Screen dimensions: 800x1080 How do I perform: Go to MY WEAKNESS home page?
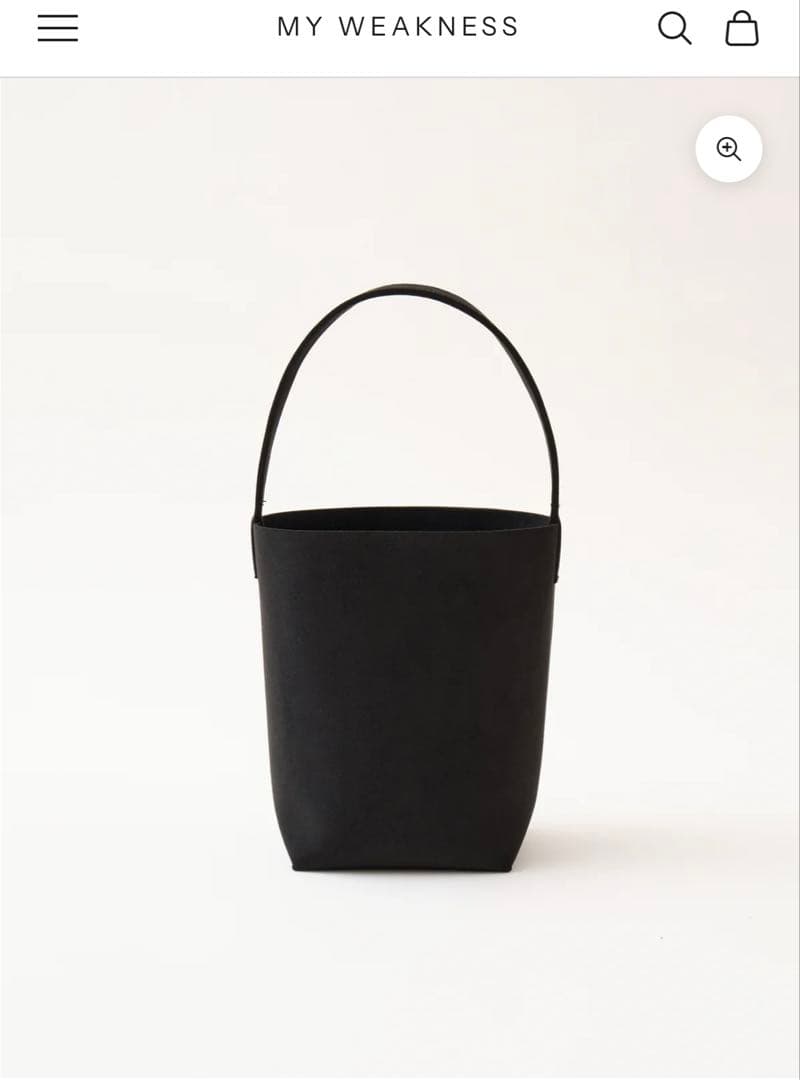click(x=398, y=27)
